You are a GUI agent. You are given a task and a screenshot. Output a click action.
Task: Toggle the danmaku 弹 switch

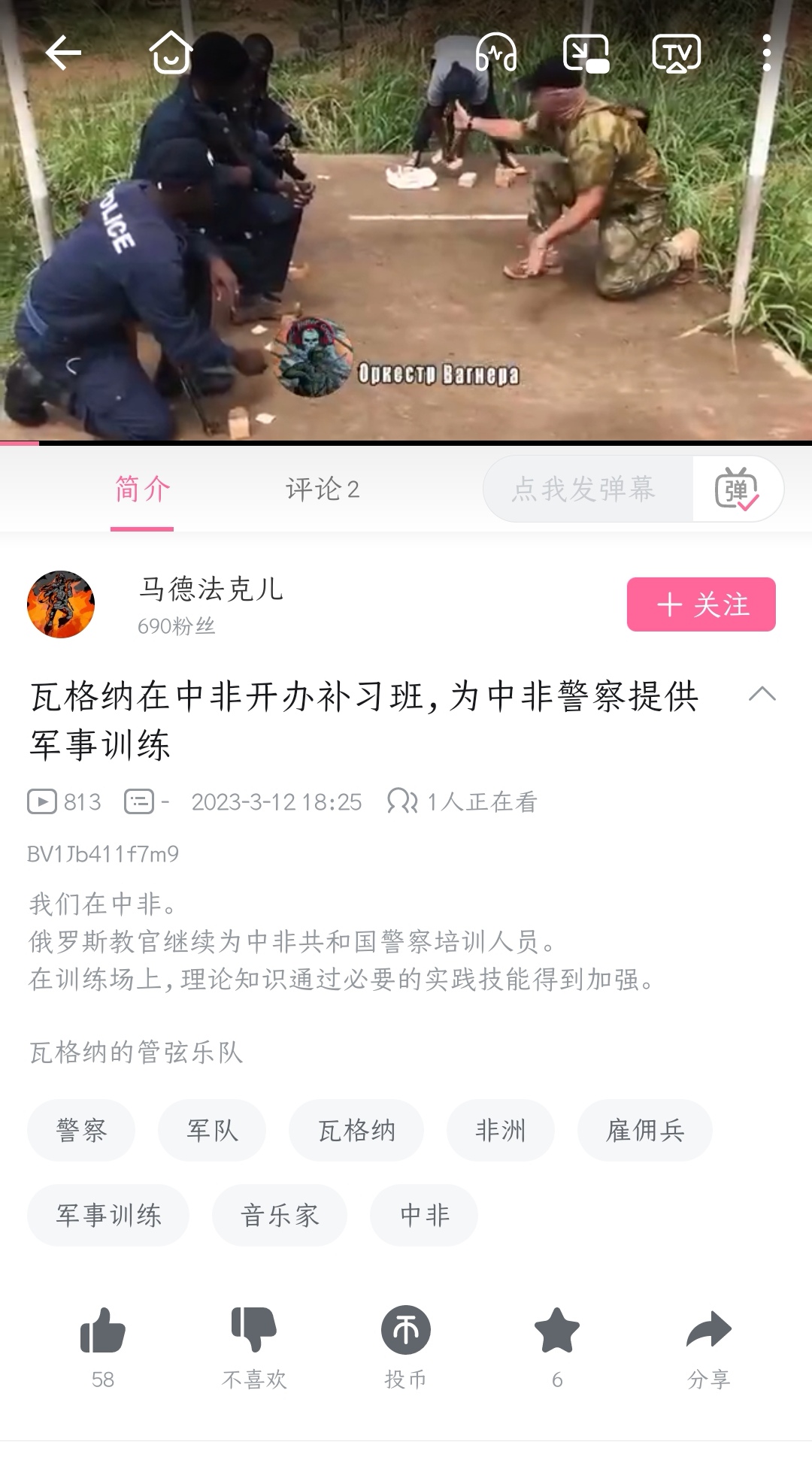pos(737,489)
